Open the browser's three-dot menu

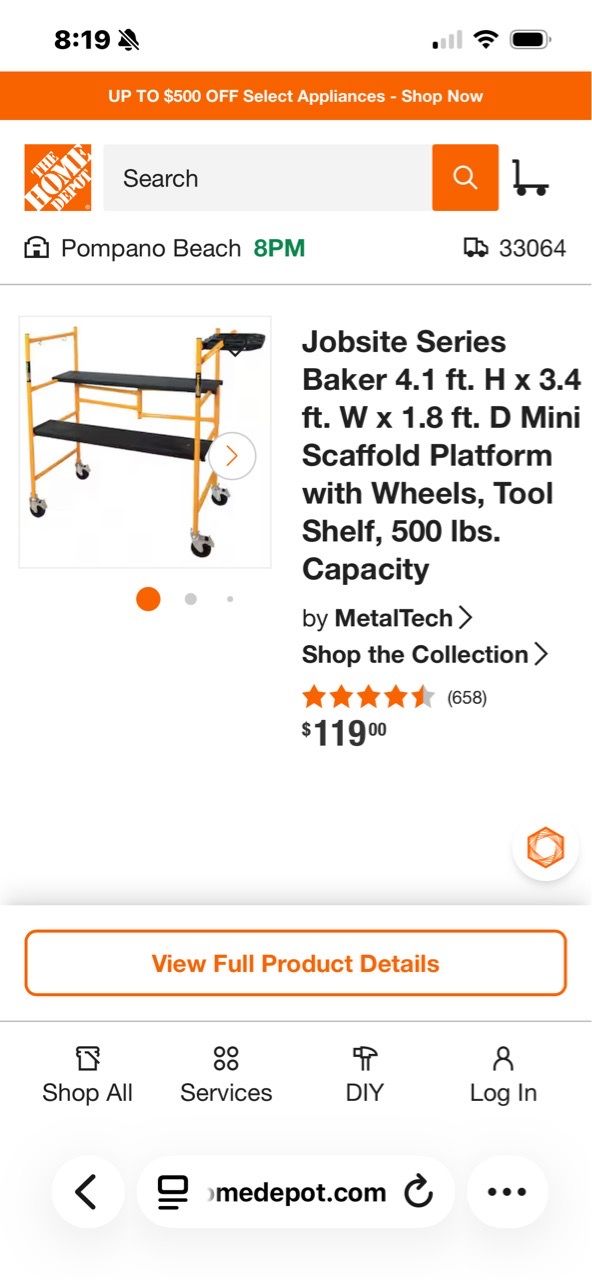tap(506, 1192)
